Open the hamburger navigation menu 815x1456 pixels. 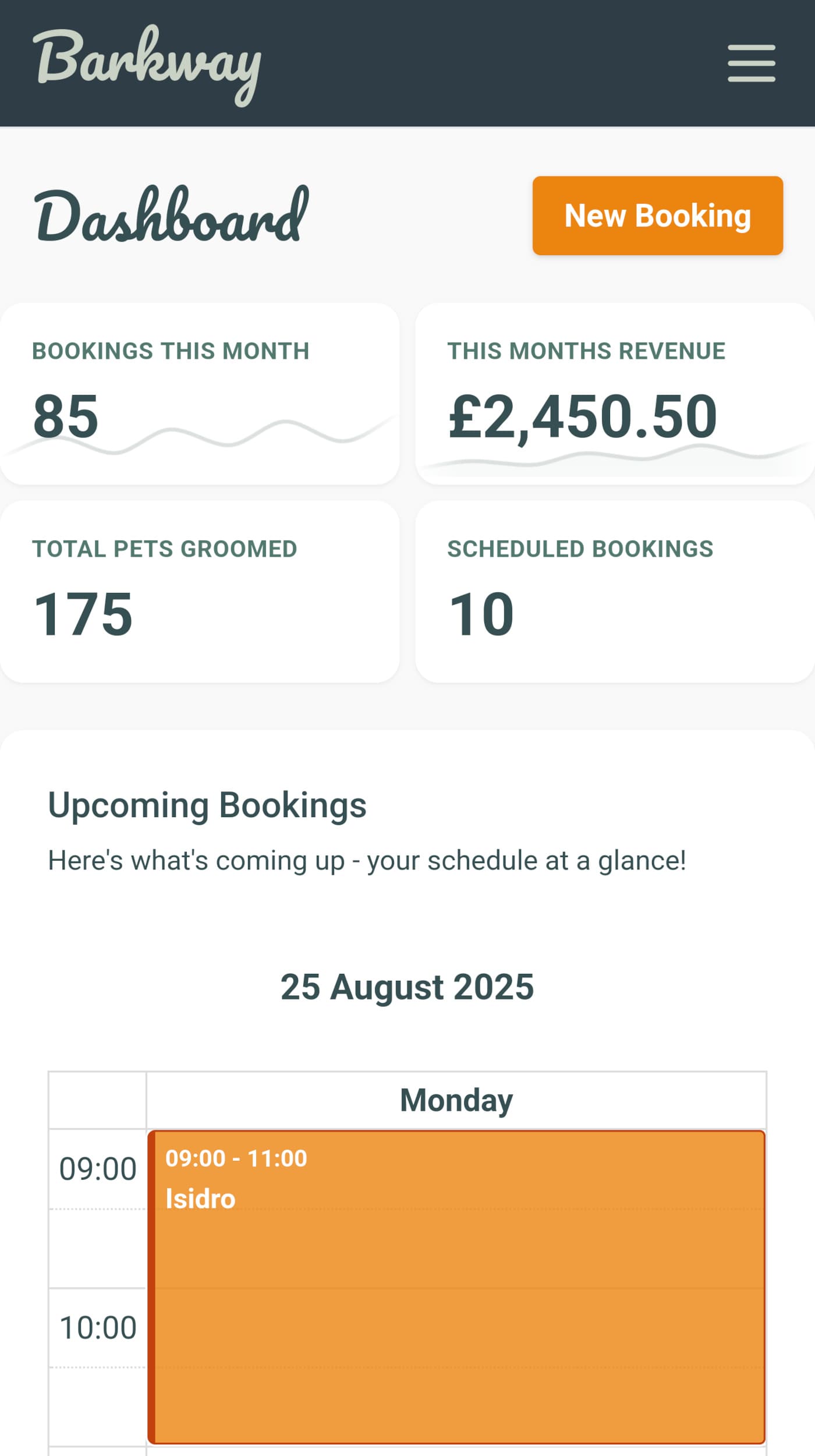click(x=752, y=63)
